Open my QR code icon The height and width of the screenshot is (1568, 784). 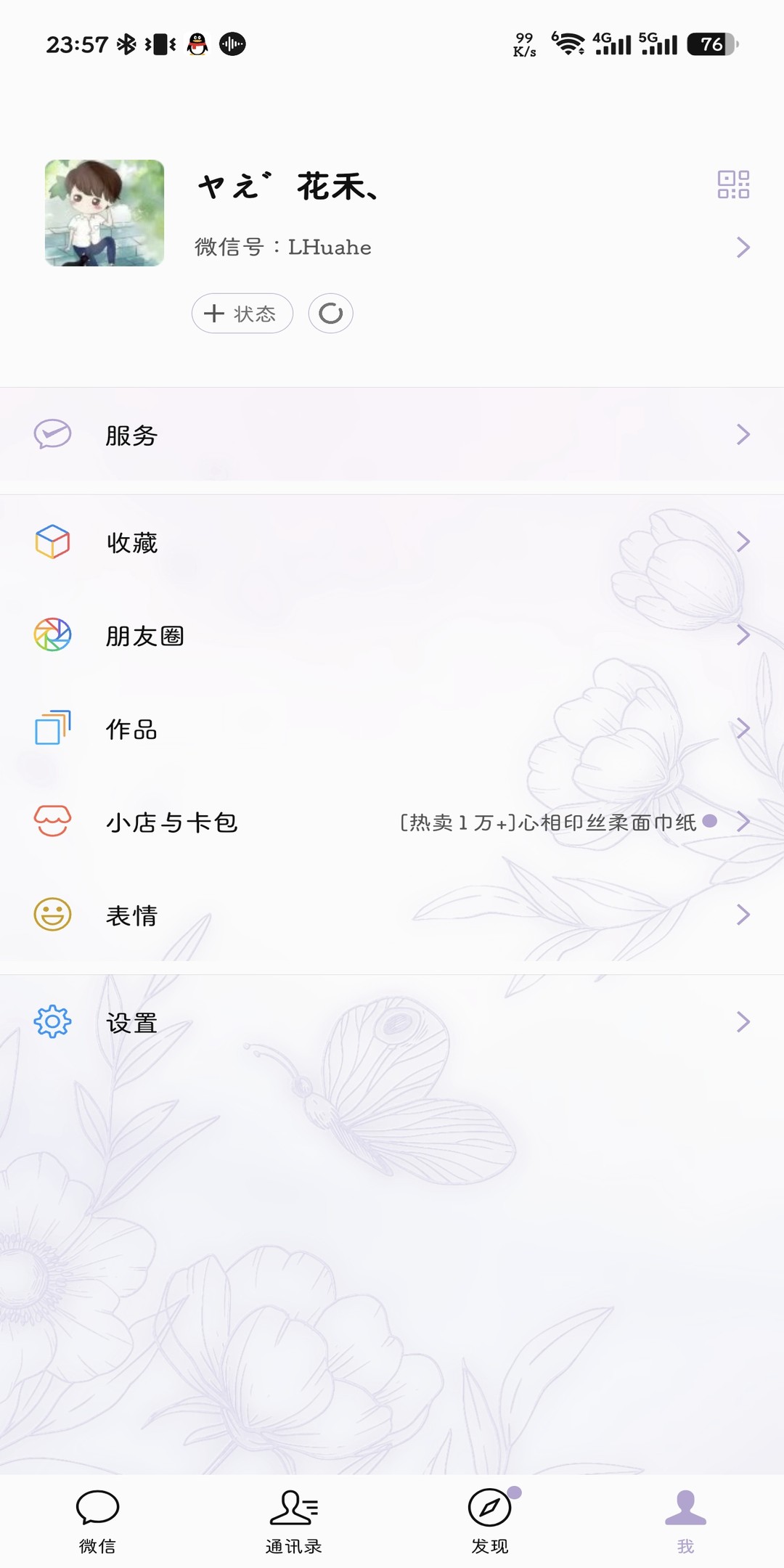[733, 184]
